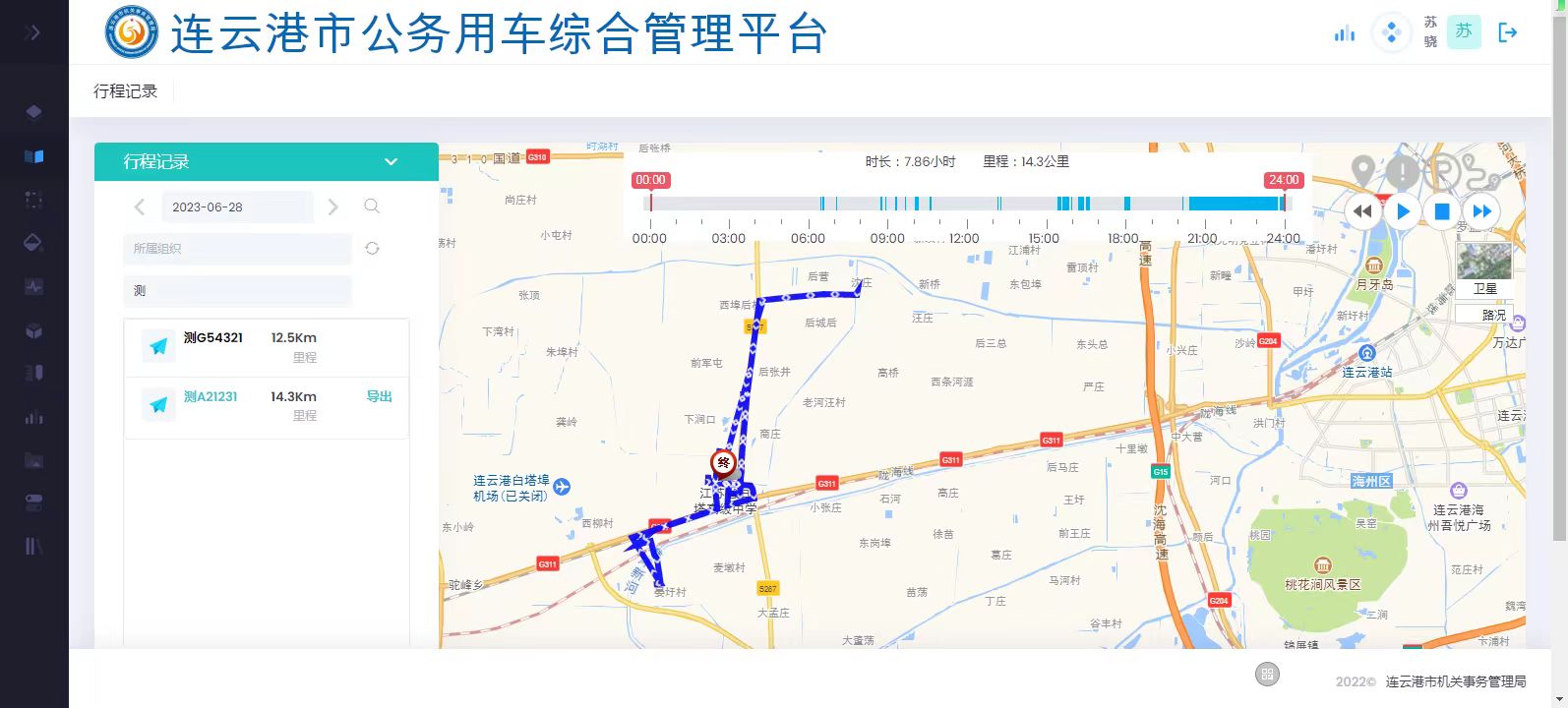Go to the previous date
Screen dimensions: 1568x708
pos(140,206)
